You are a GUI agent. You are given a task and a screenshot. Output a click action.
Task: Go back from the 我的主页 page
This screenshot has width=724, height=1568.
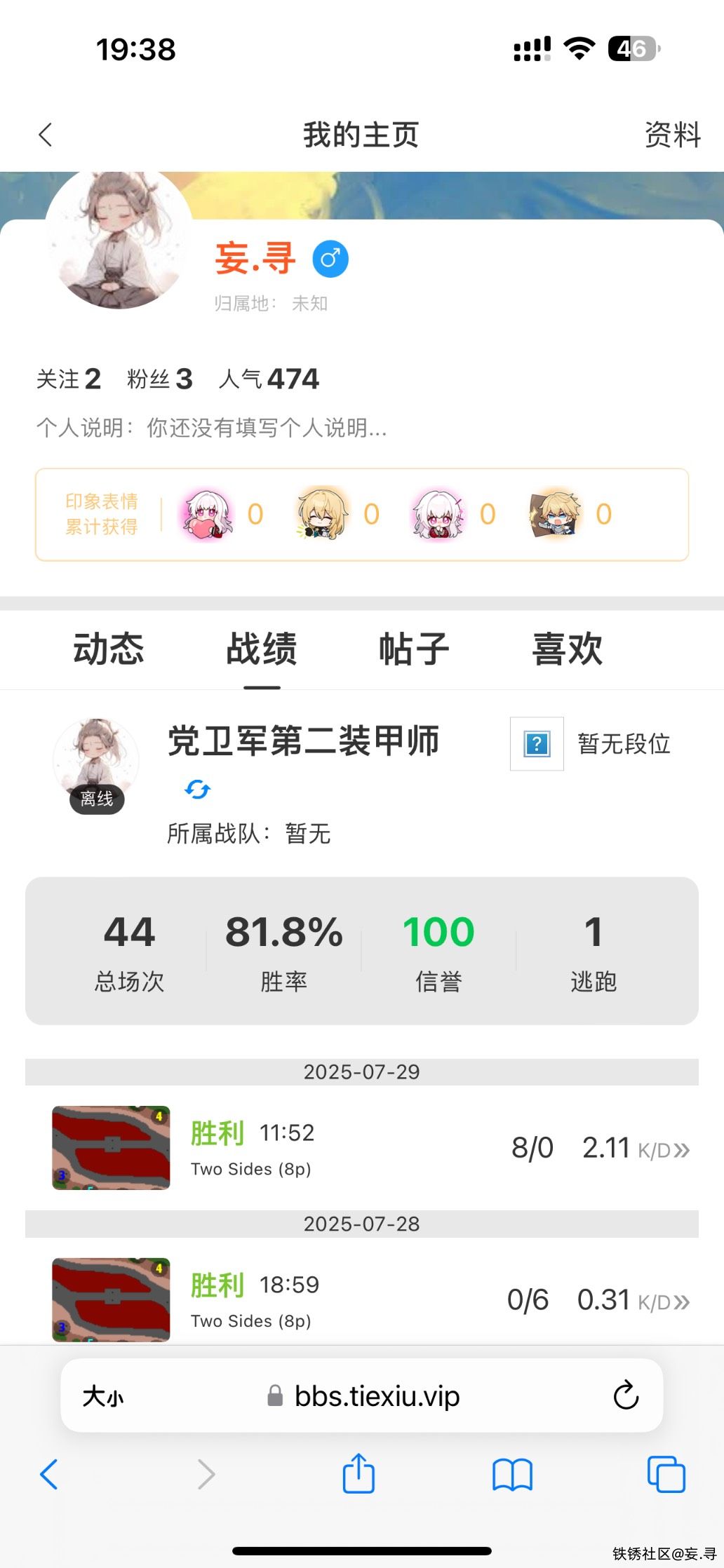tap(46, 135)
